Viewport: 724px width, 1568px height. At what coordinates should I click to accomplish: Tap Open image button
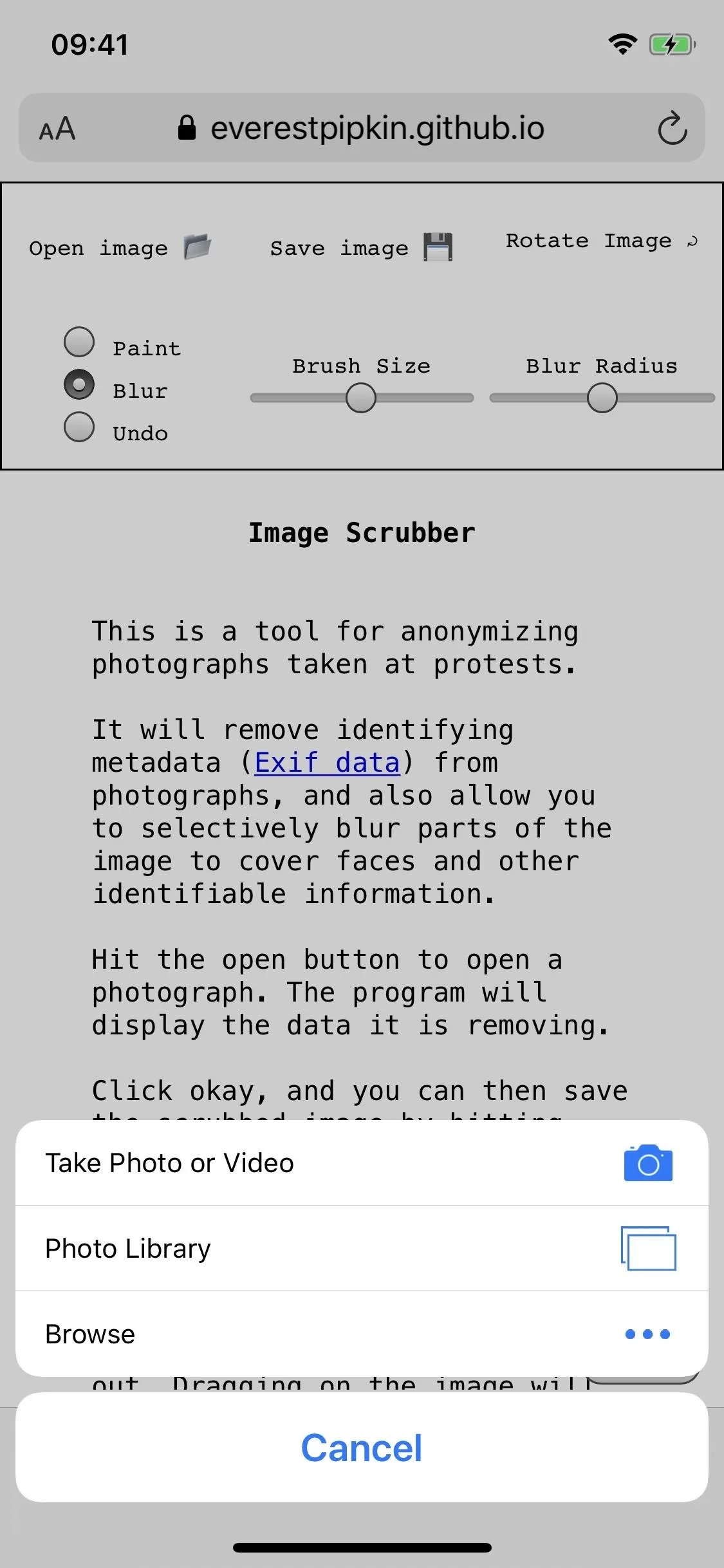tap(120, 247)
